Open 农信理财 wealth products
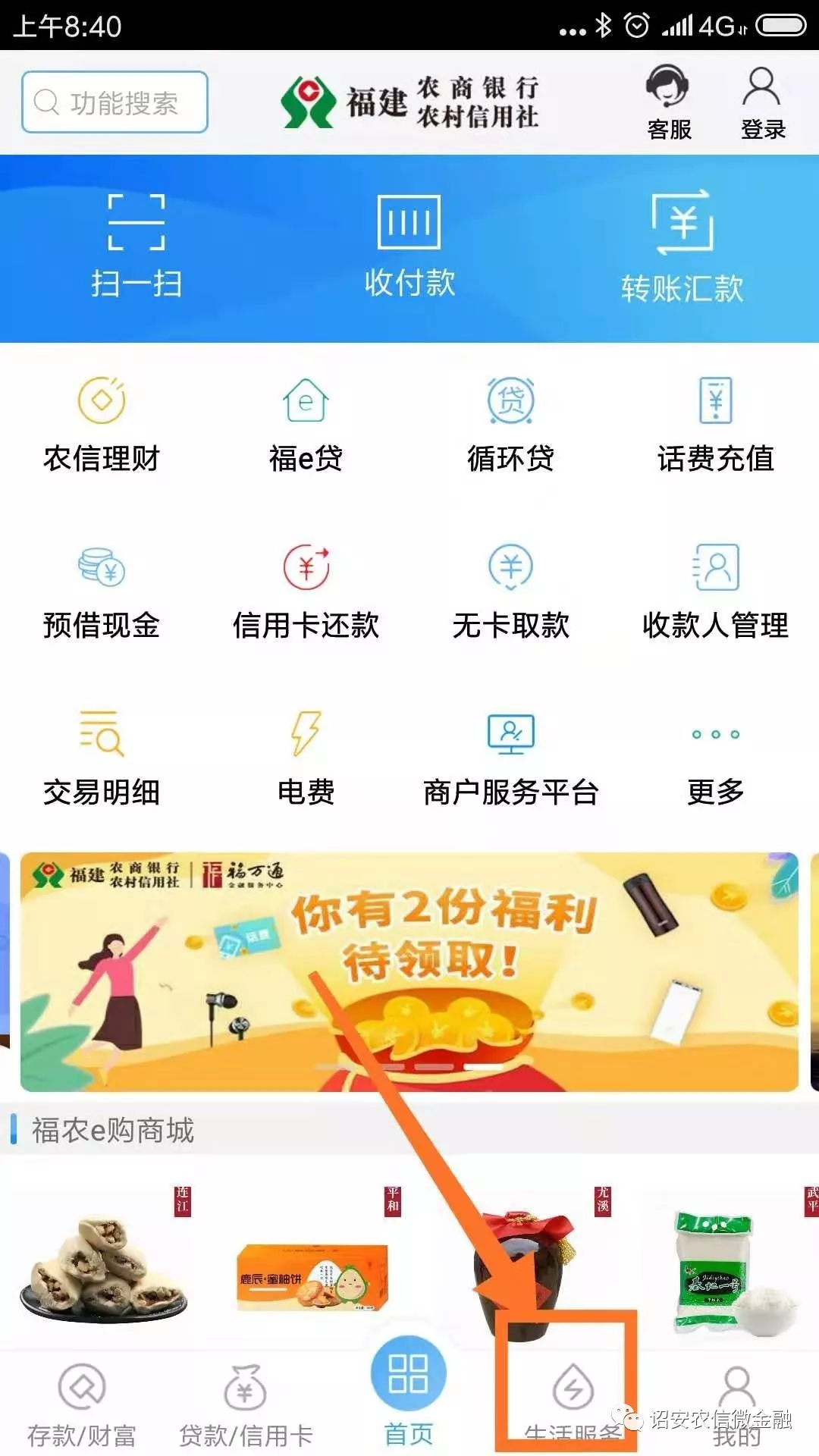819x1456 pixels. point(102,425)
